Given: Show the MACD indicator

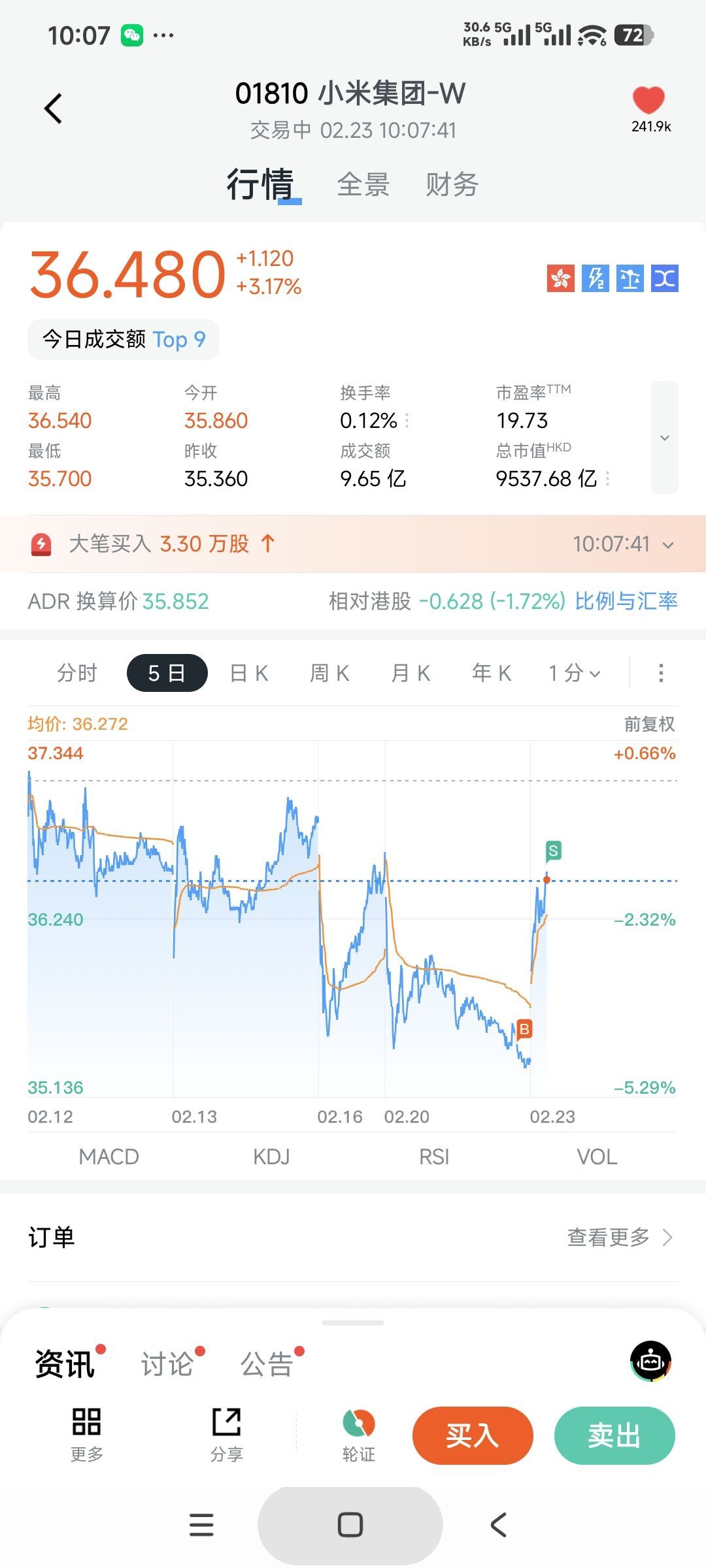Looking at the screenshot, I should tap(109, 1157).
